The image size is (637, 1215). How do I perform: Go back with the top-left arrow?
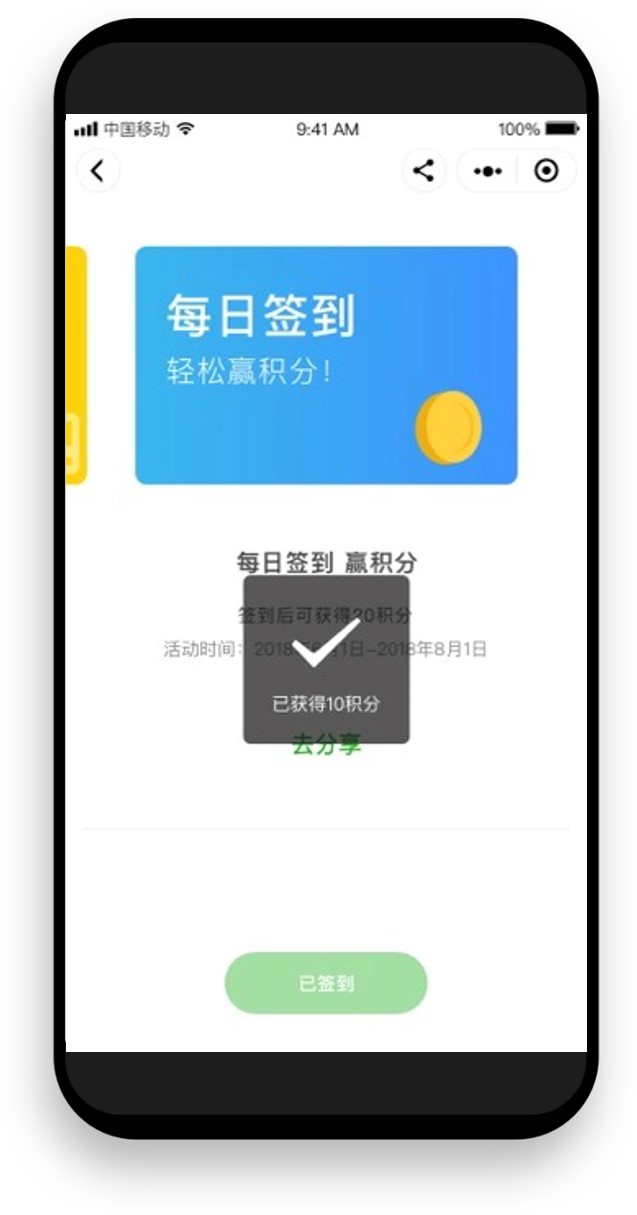[x=97, y=171]
